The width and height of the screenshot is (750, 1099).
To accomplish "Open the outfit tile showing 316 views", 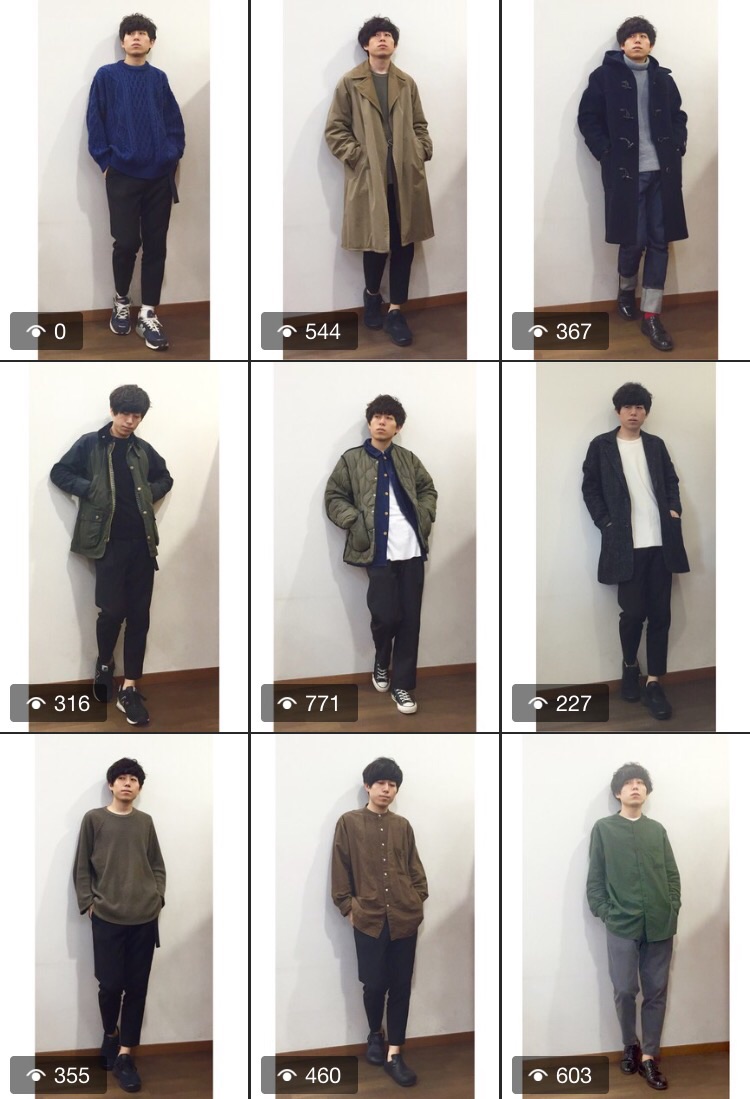I will coord(124,546).
